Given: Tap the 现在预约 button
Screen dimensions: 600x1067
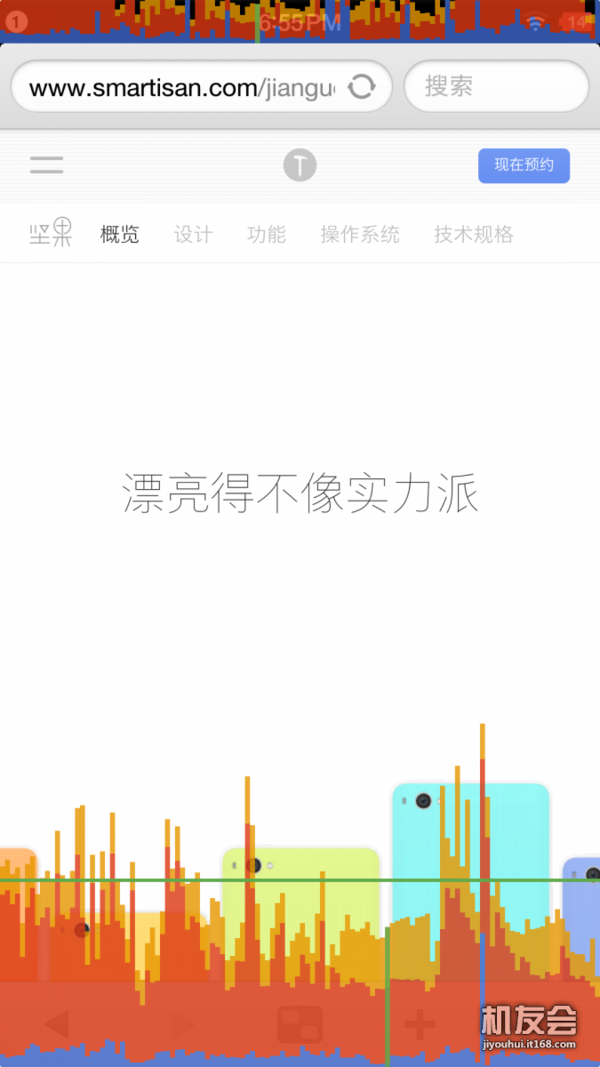Looking at the screenshot, I should coord(523,165).
